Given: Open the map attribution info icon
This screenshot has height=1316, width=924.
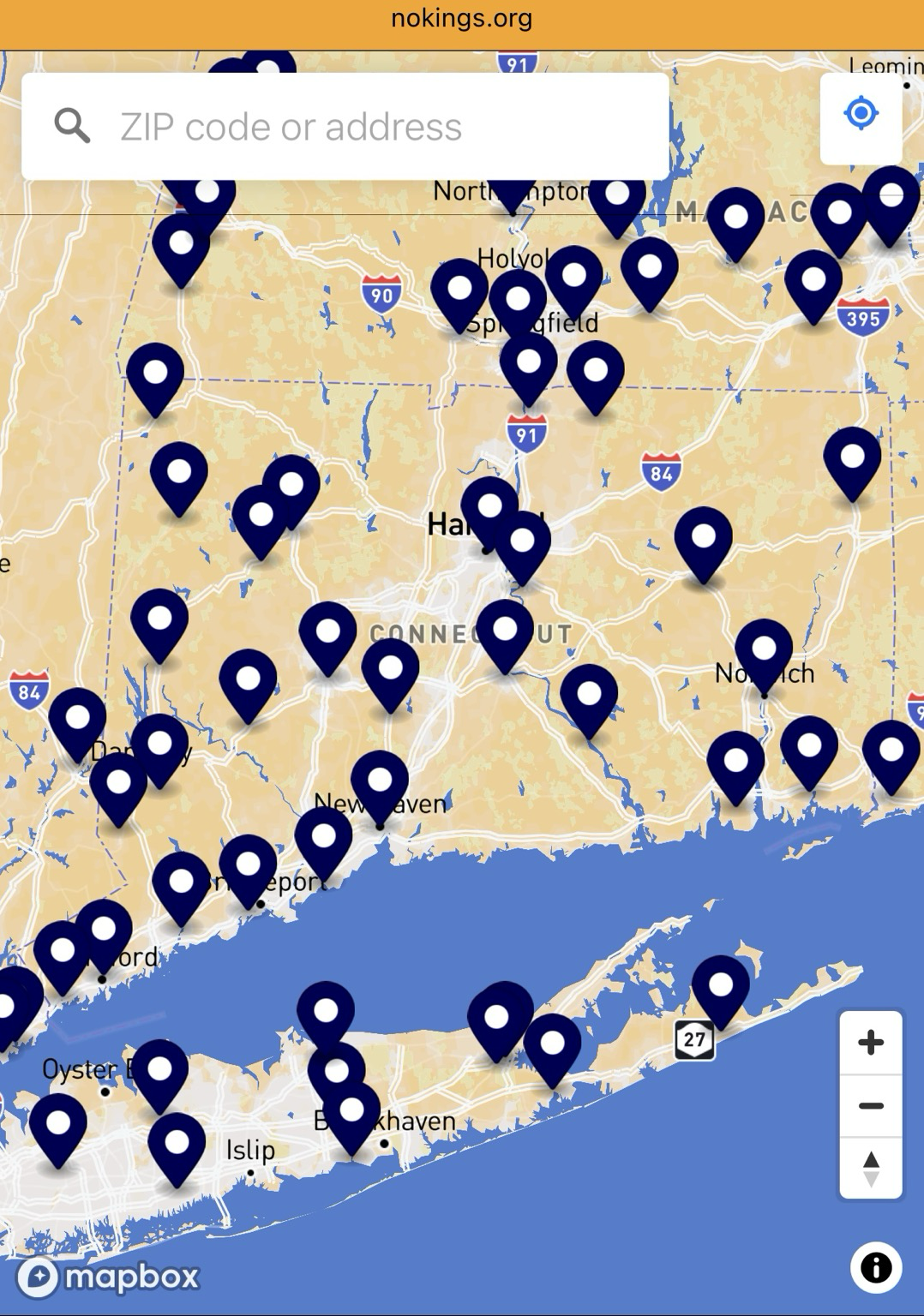Looking at the screenshot, I should point(875,1267).
